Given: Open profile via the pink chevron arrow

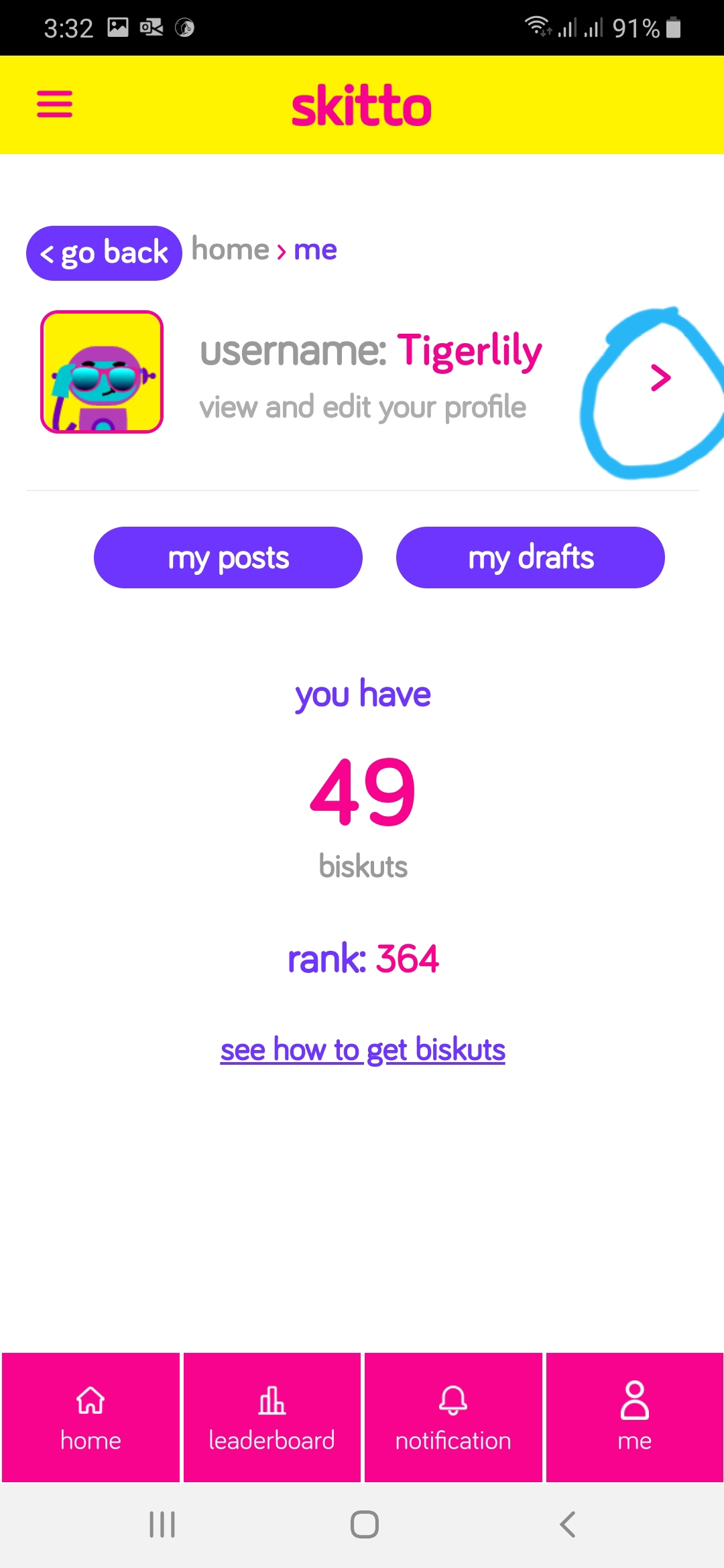Looking at the screenshot, I should pos(660,378).
